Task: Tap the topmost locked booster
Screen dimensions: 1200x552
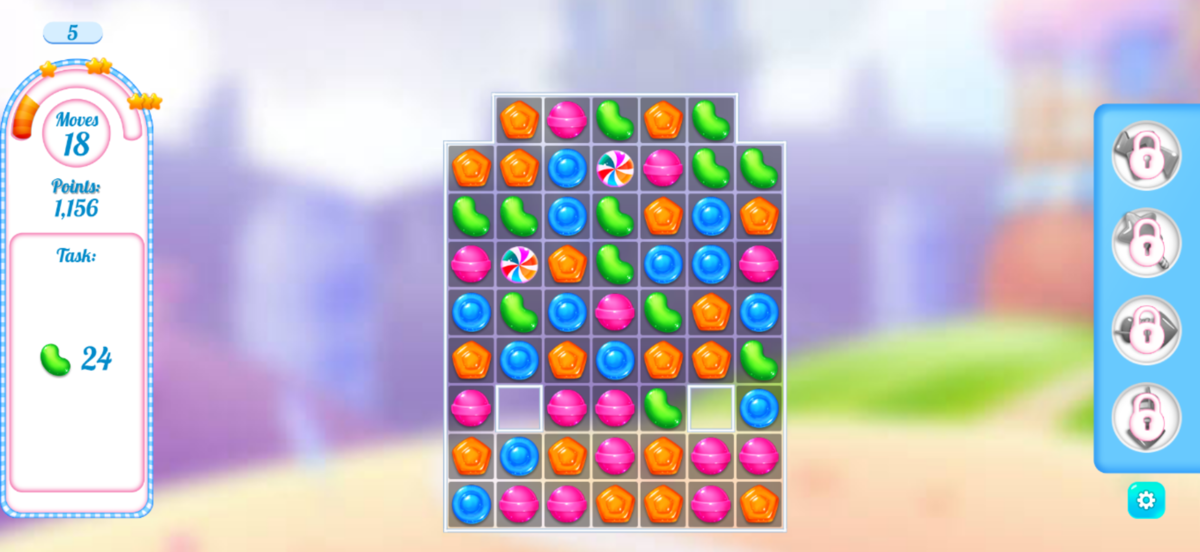Action: coord(1146,155)
